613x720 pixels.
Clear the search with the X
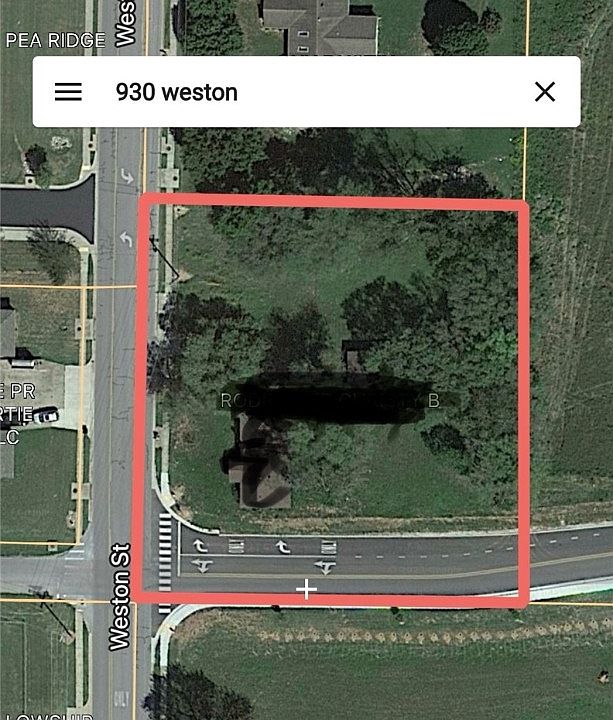pos(544,92)
